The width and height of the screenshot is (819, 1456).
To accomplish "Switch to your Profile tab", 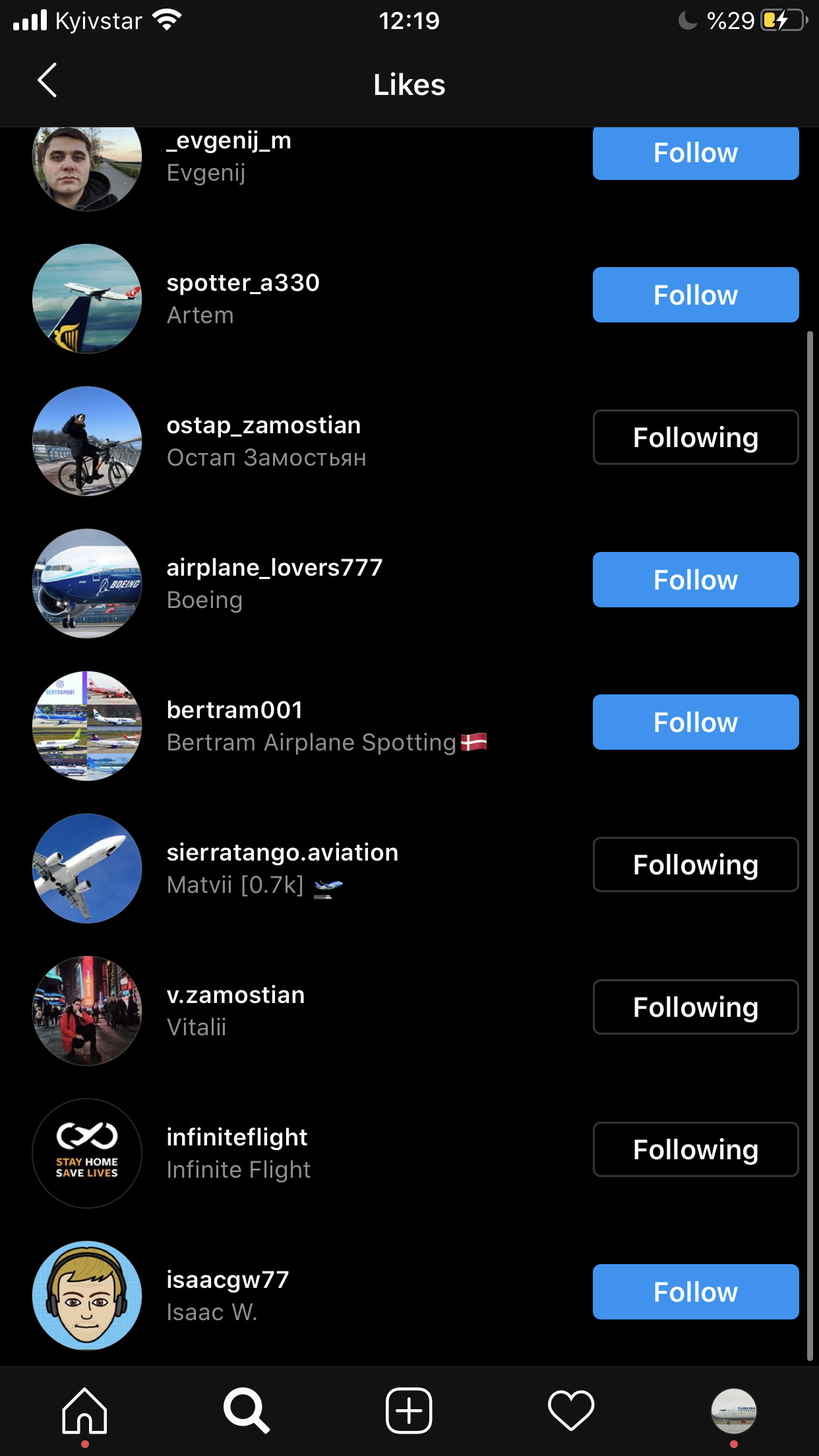I will point(733,1410).
